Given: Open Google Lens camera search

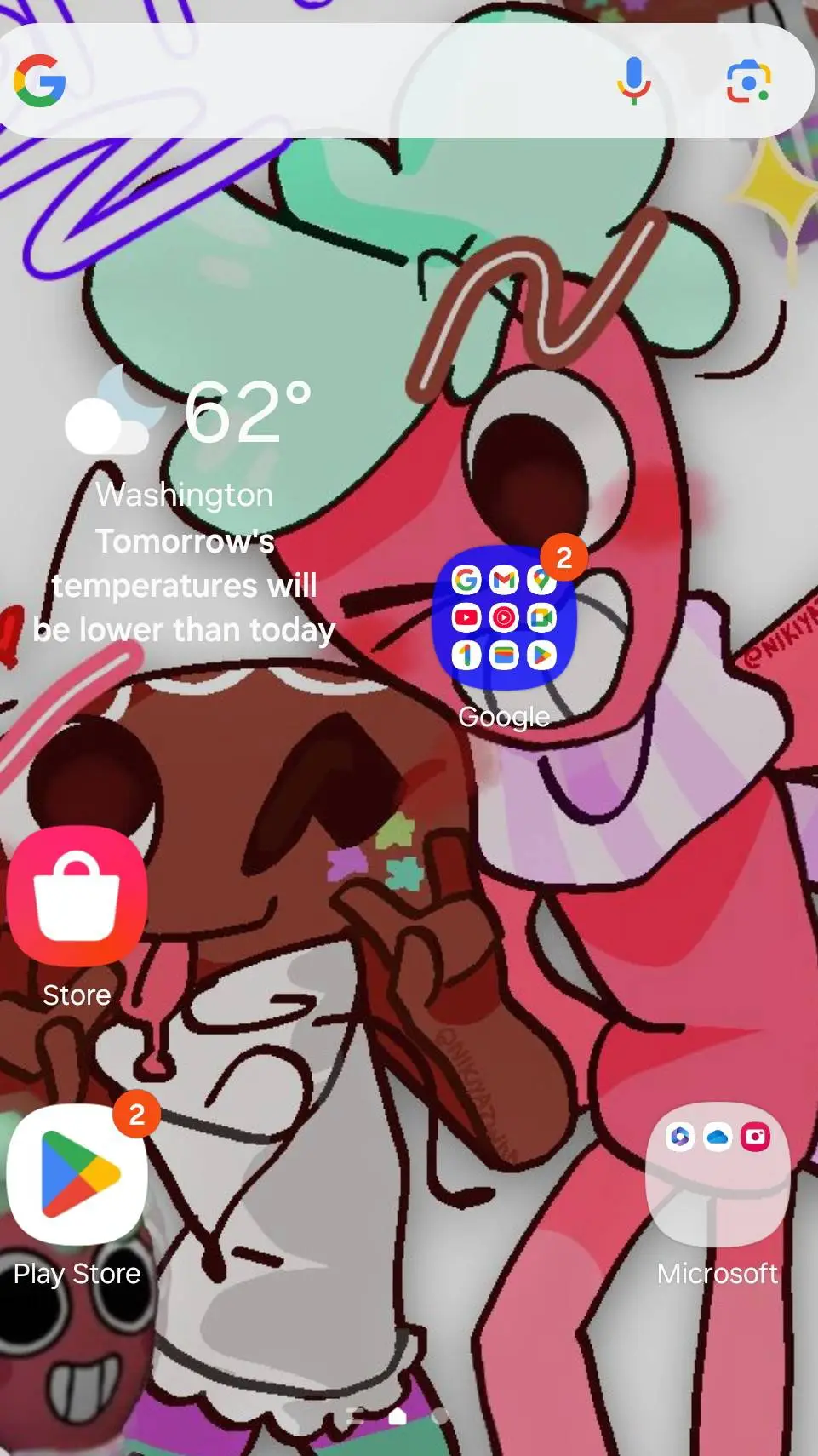Looking at the screenshot, I should click(748, 82).
